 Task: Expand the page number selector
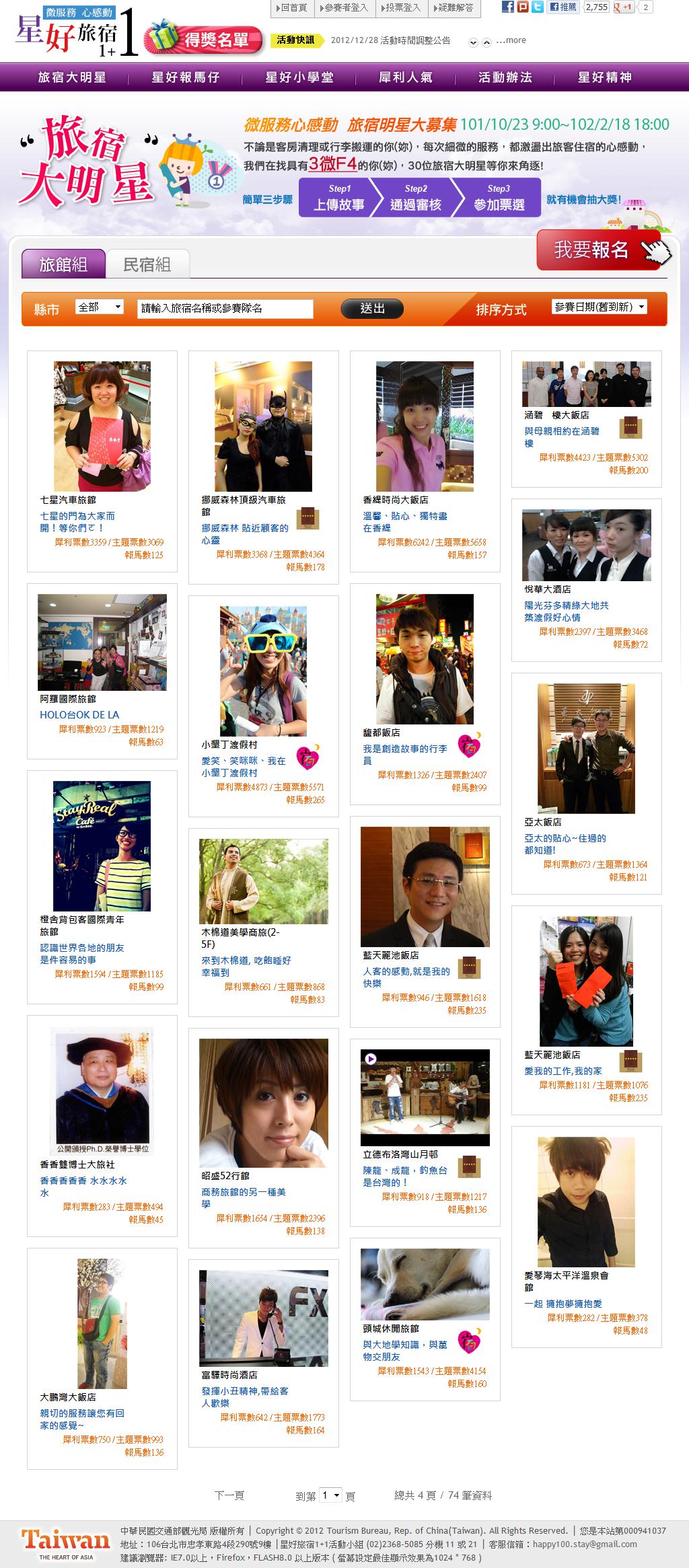[x=330, y=1495]
